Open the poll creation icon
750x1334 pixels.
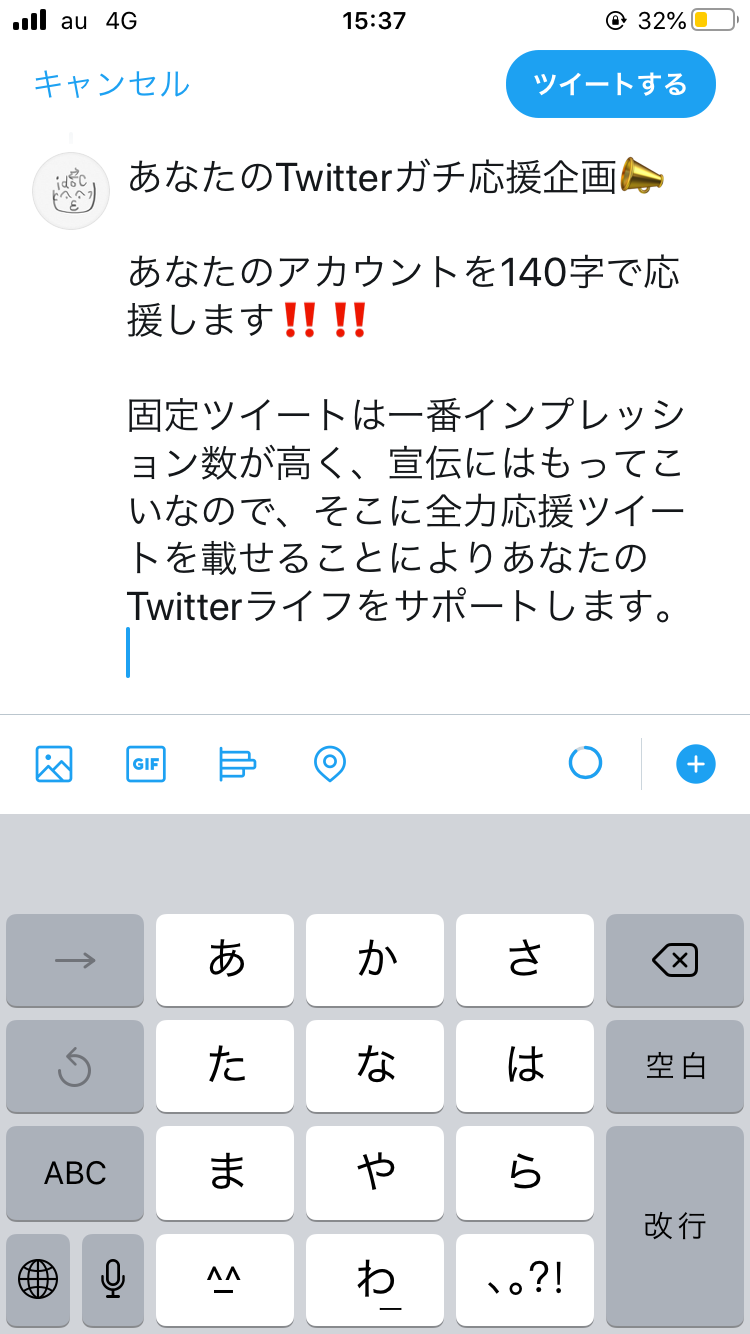click(x=237, y=763)
